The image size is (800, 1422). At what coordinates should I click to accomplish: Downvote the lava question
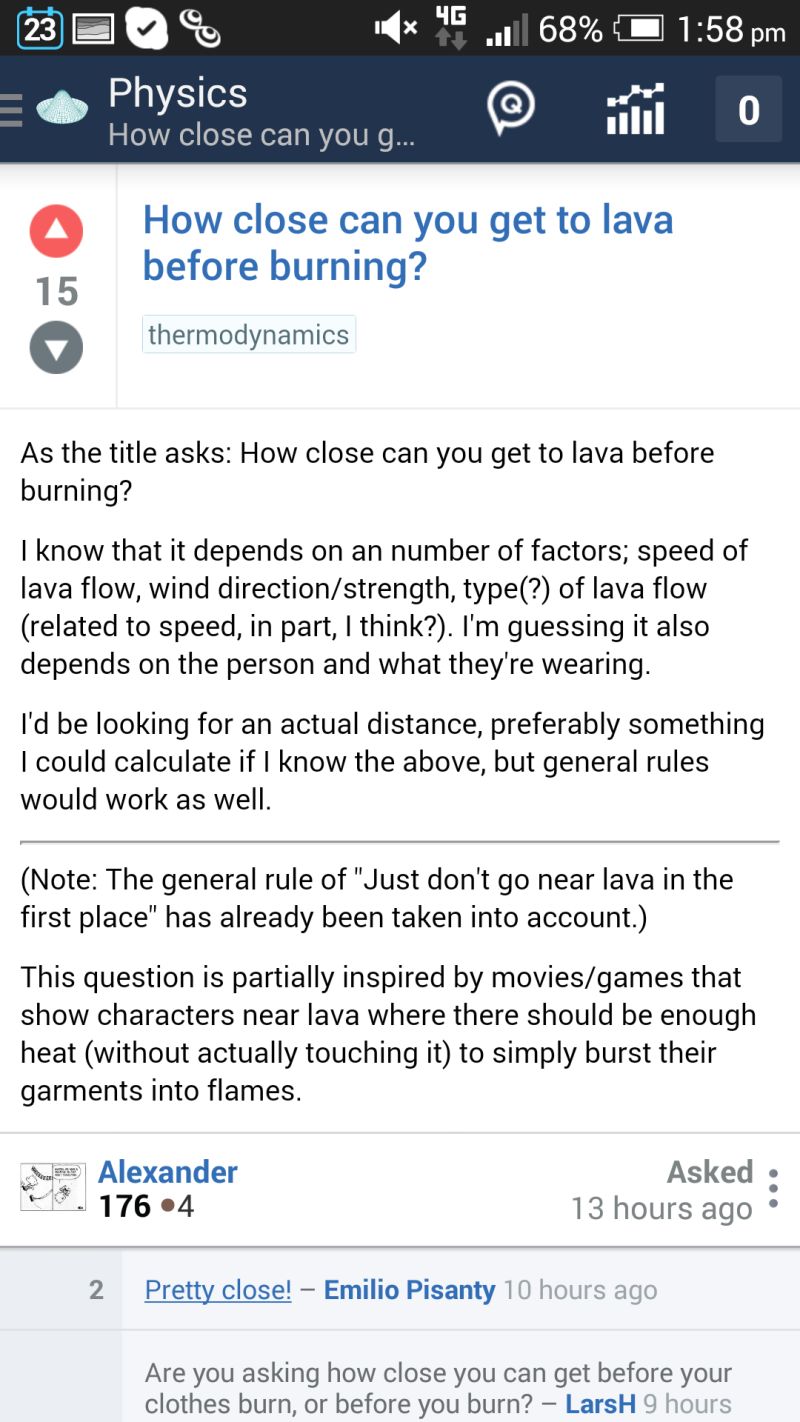(56, 348)
